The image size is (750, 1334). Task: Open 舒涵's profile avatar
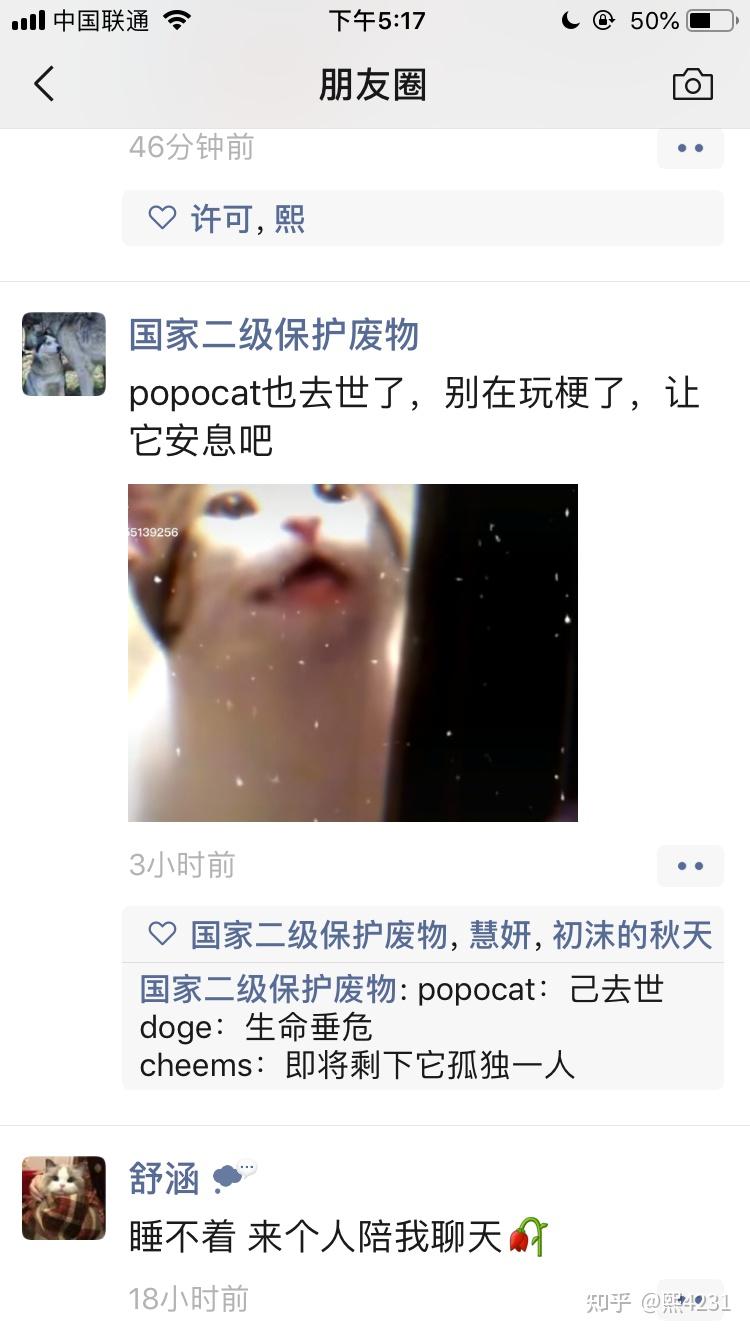(64, 1198)
